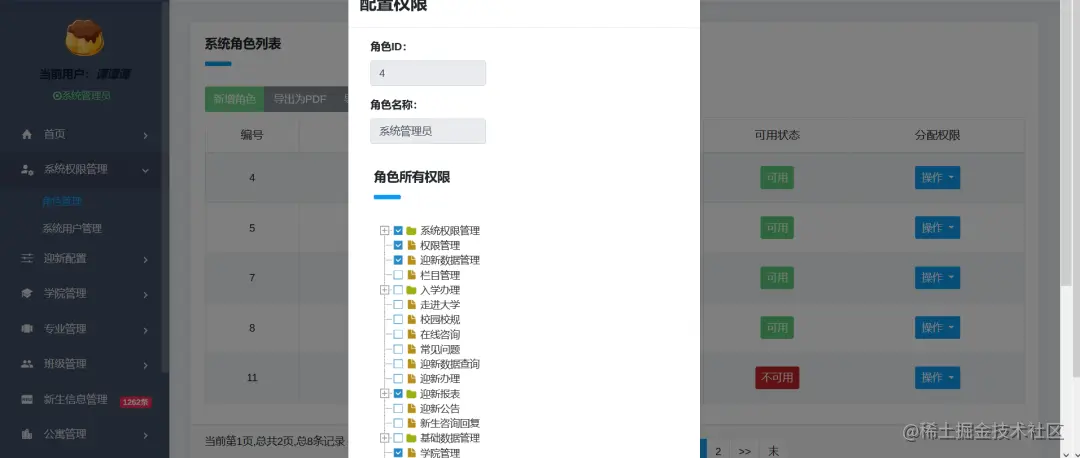The image size is (1080, 458).
Task: Open the 操作 dropdown for role 11
Action: click(x=937, y=377)
